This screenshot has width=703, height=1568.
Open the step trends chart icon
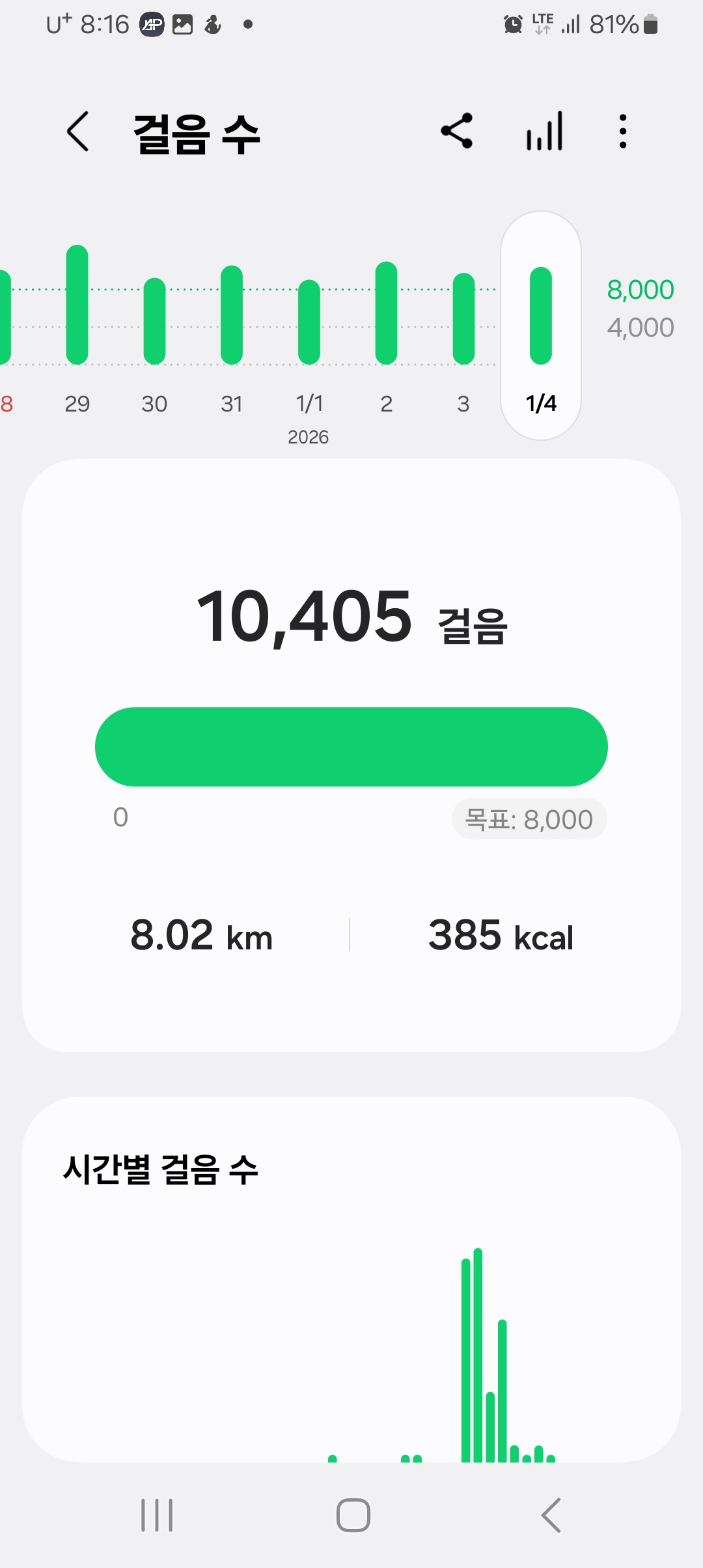544,132
